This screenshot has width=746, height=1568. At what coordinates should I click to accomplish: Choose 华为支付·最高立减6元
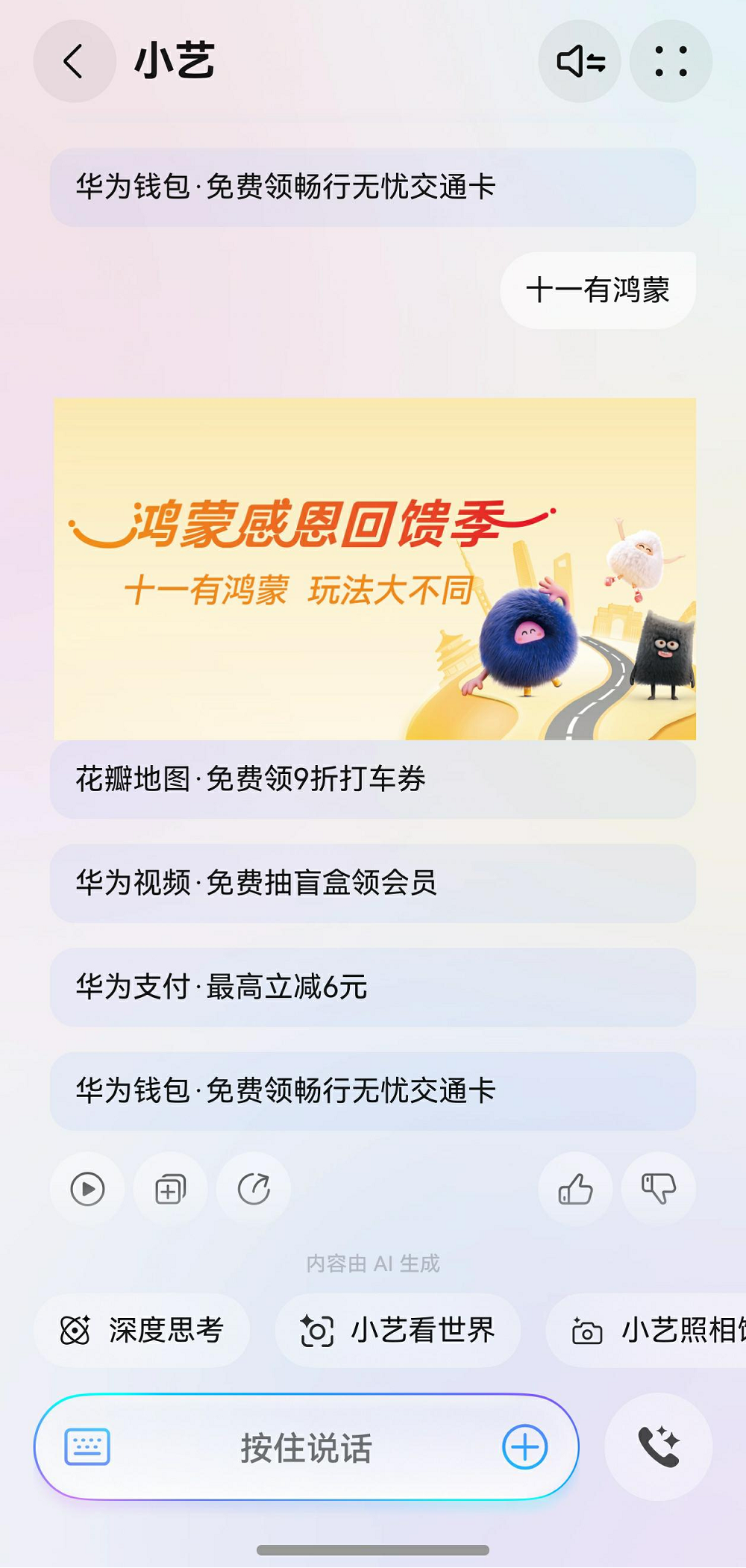[372, 987]
